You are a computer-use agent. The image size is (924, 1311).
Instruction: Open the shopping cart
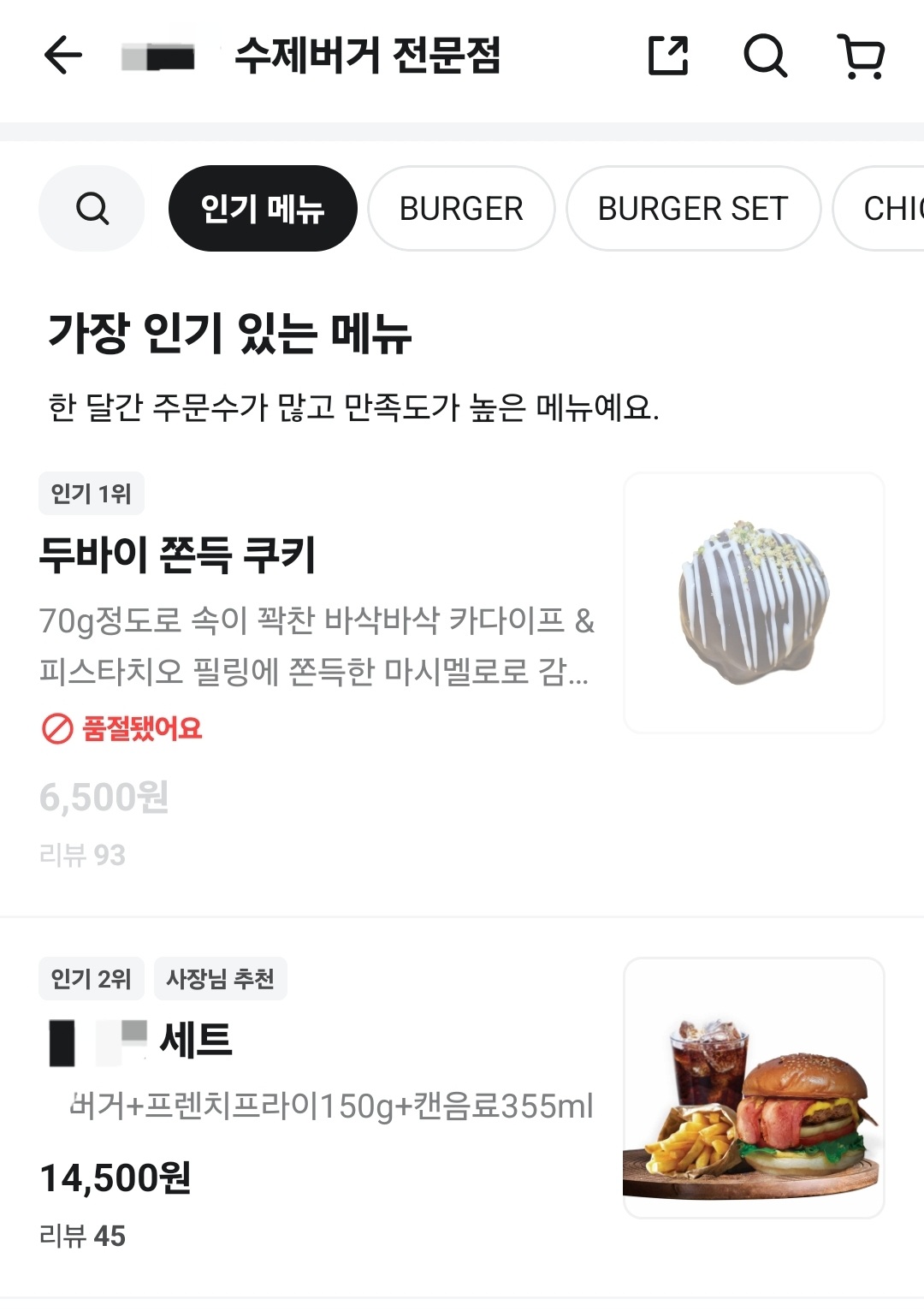point(861,56)
